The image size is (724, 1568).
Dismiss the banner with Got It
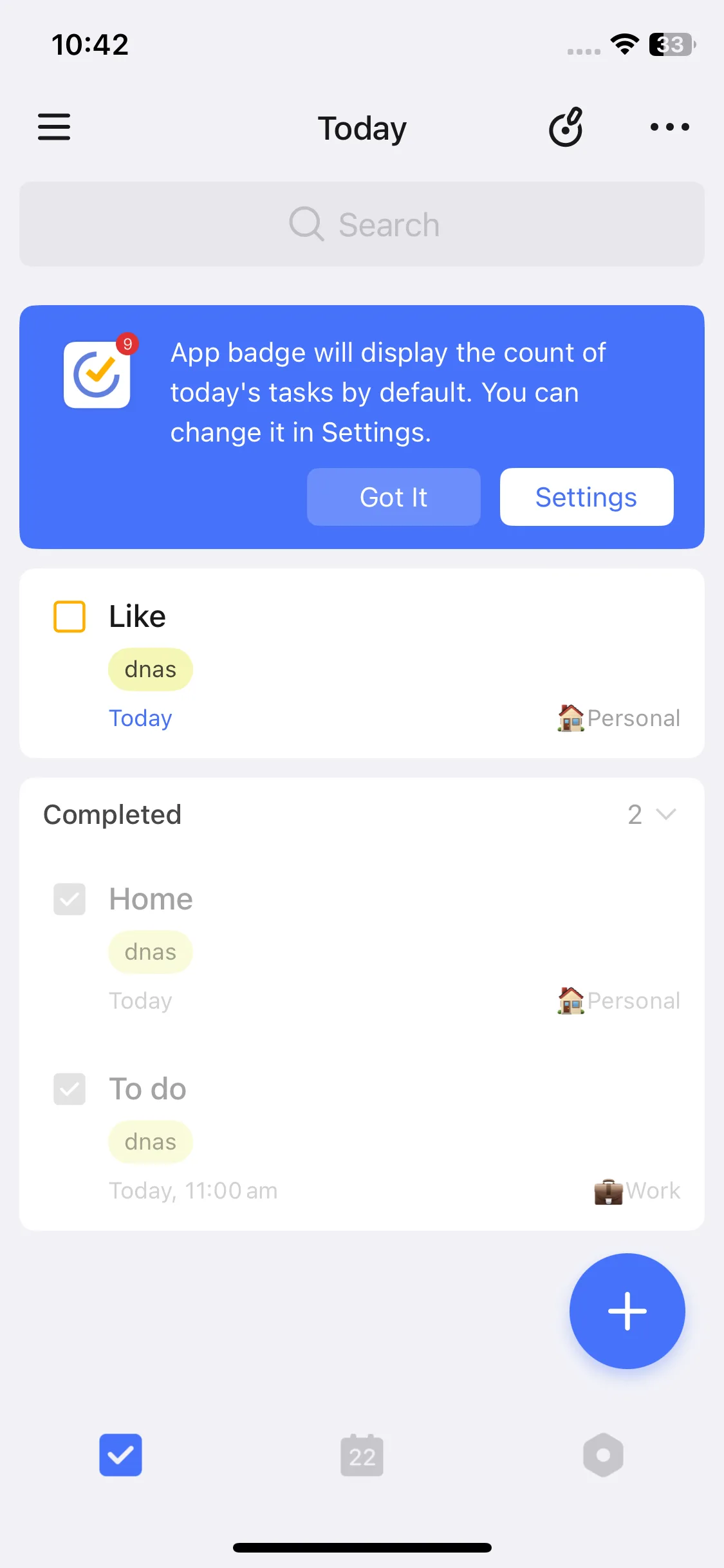point(393,497)
